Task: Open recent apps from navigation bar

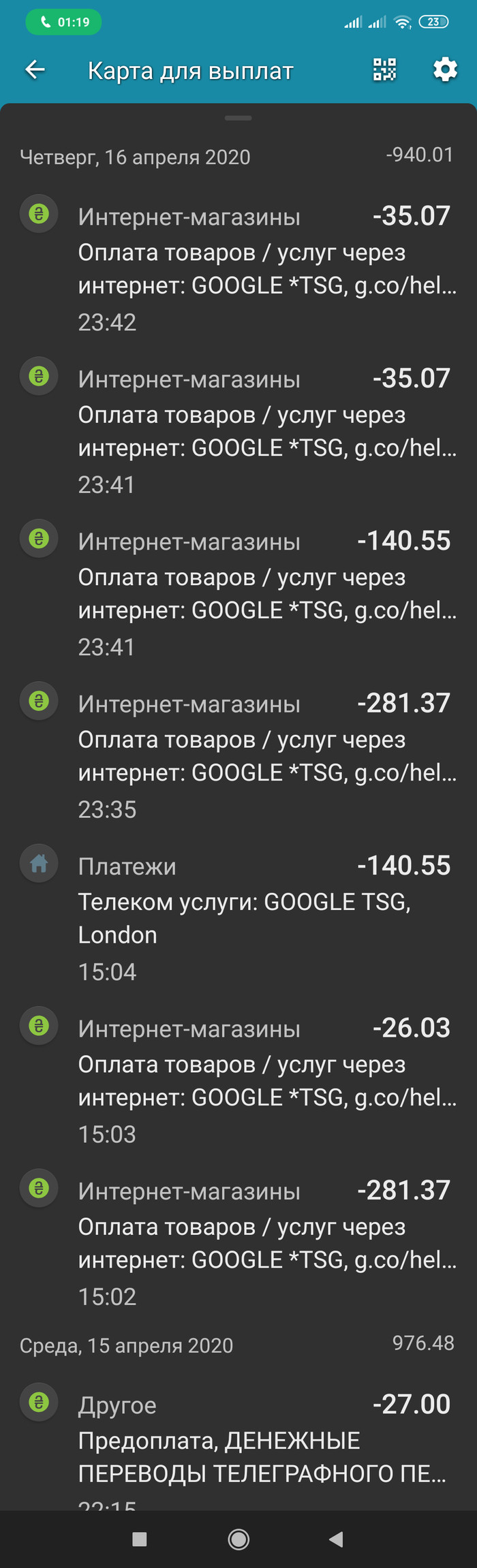Action: coord(140,1539)
